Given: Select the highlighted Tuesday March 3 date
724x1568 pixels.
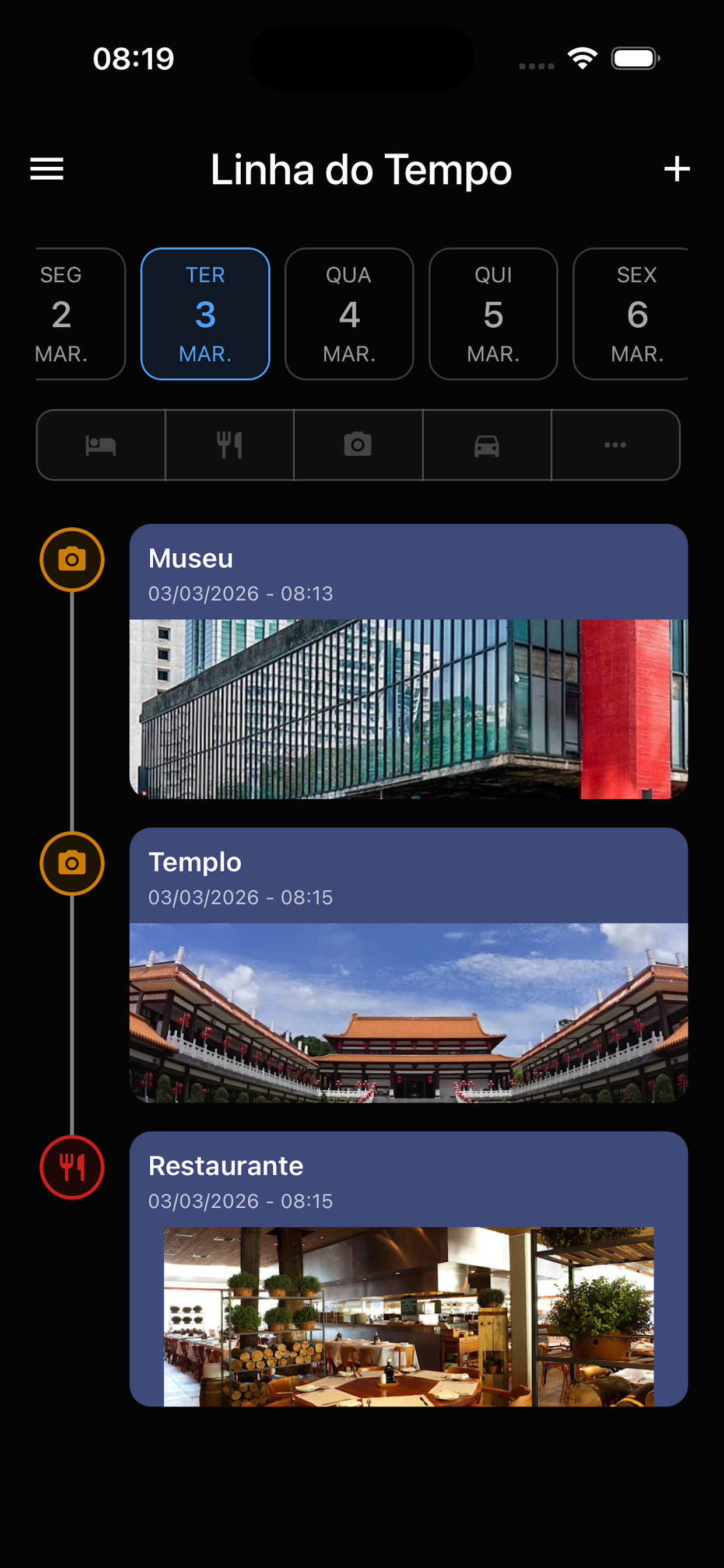Looking at the screenshot, I should coord(206,313).
